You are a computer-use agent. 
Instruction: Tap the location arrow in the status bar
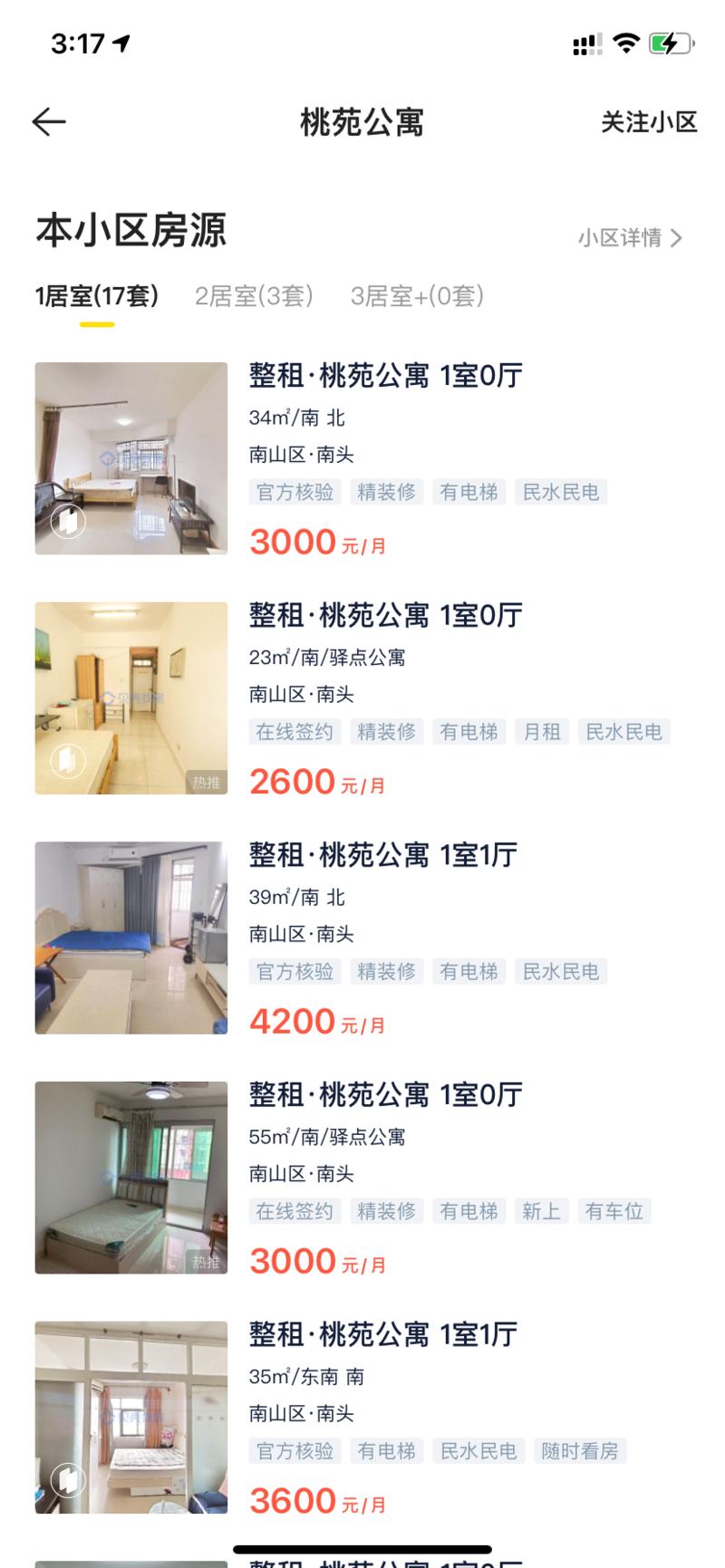122,41
